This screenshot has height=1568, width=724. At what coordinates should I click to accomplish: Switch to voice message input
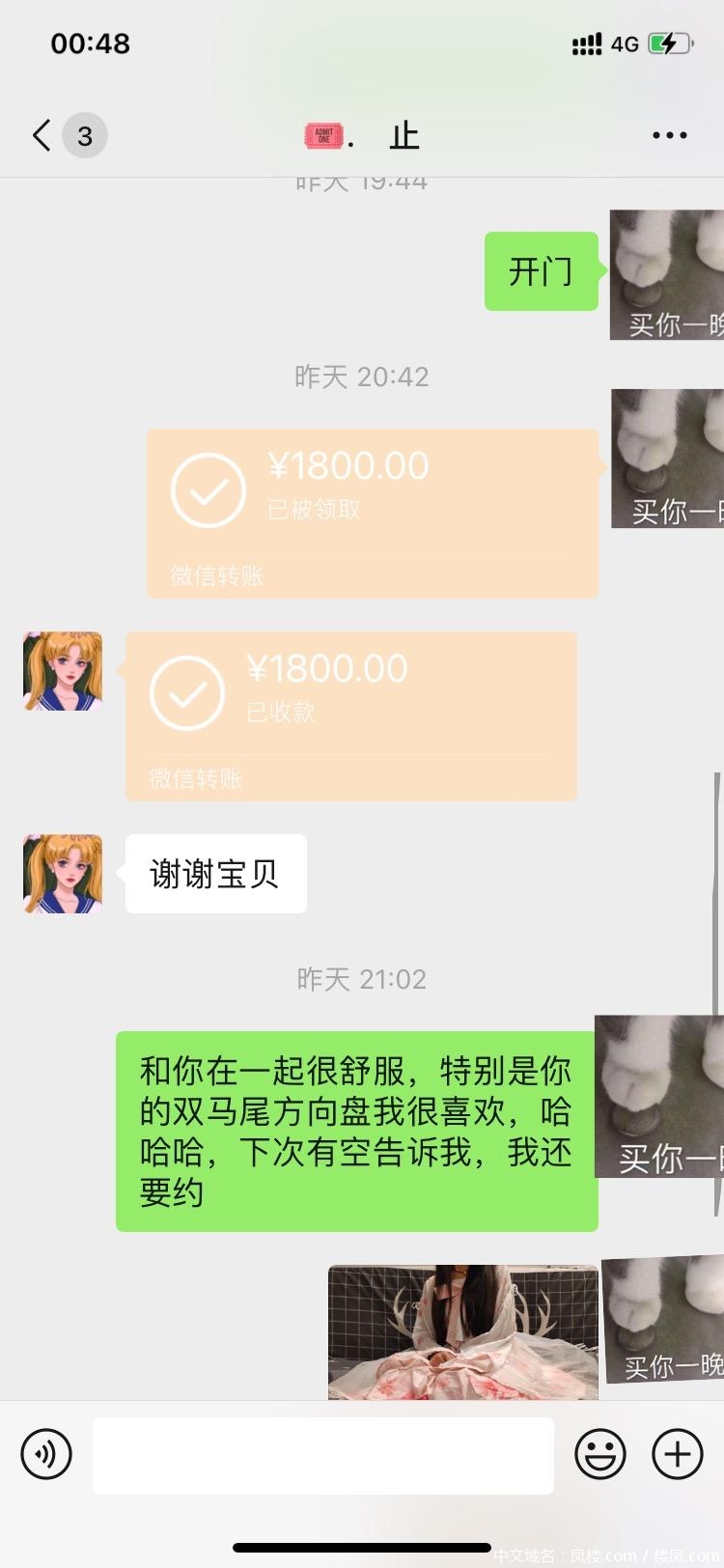46,1453
